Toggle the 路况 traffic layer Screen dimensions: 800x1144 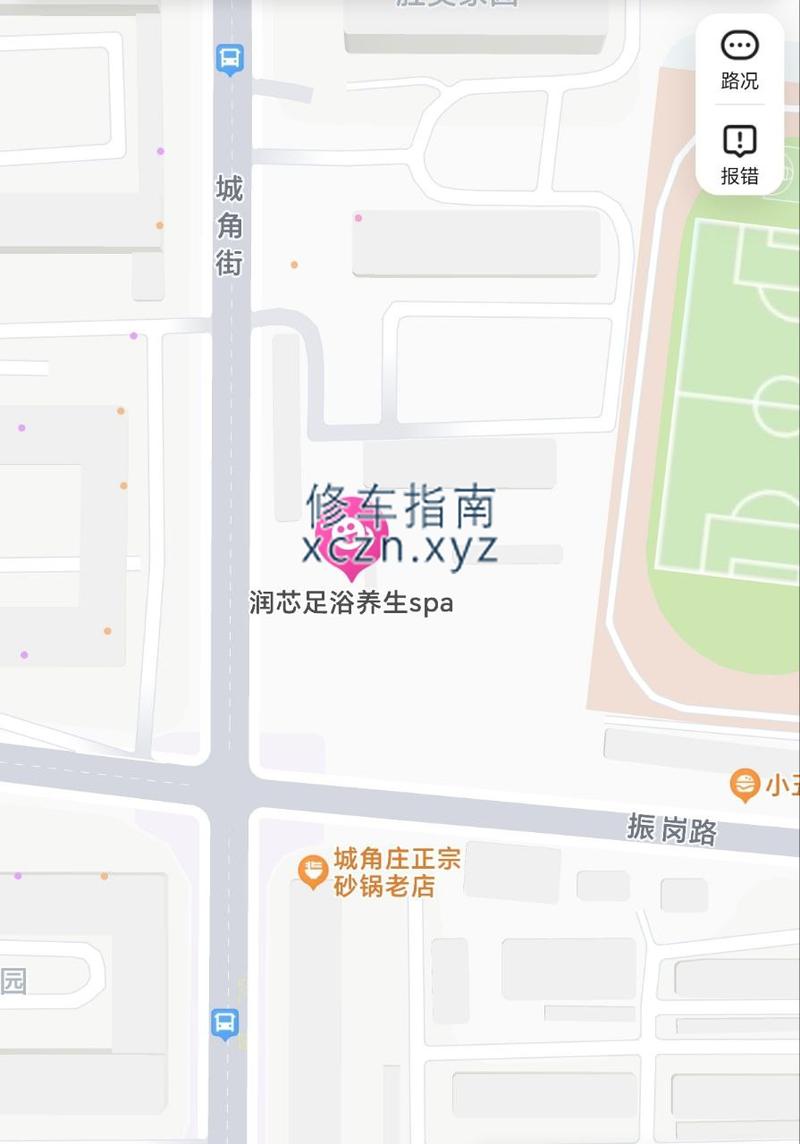(739, 60)
